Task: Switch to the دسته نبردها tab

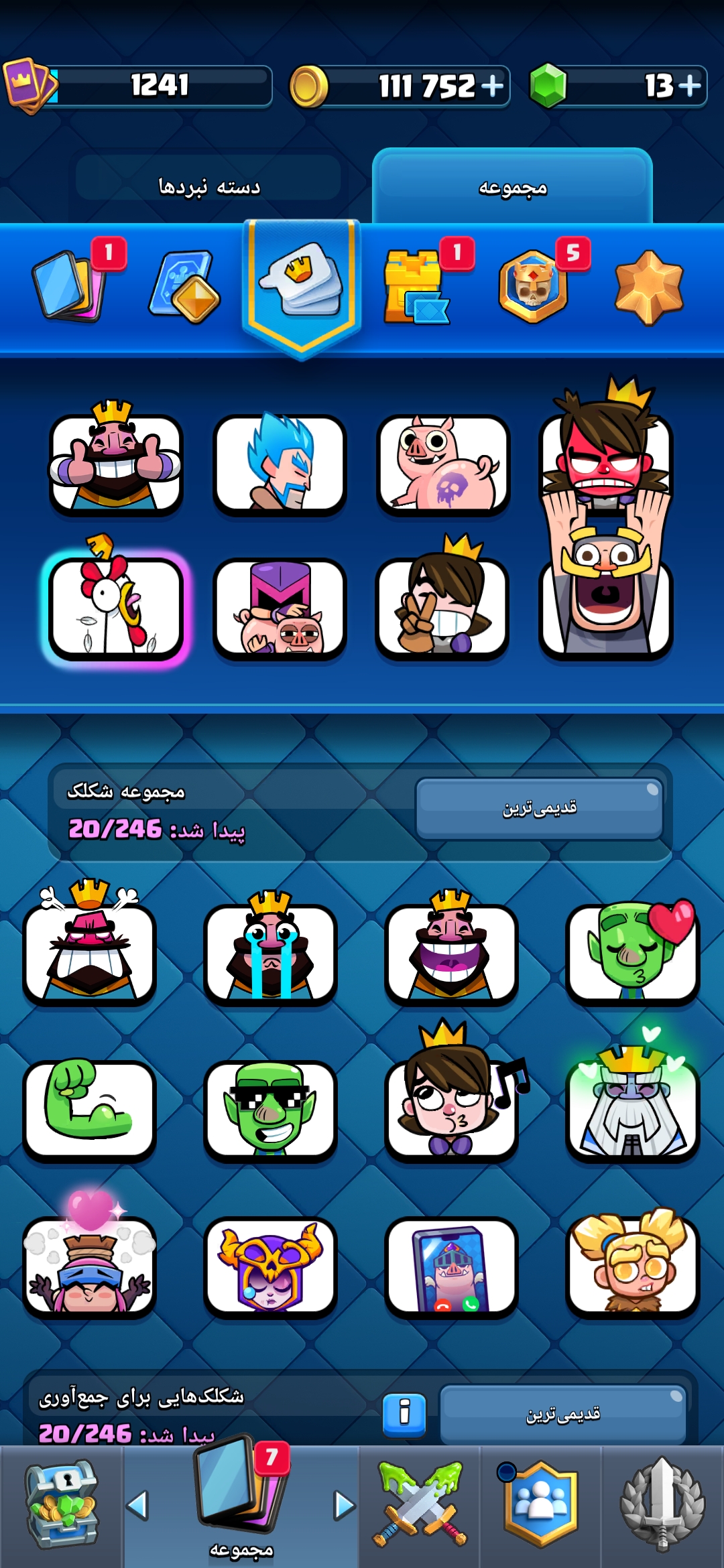Action: pos(208,186)
